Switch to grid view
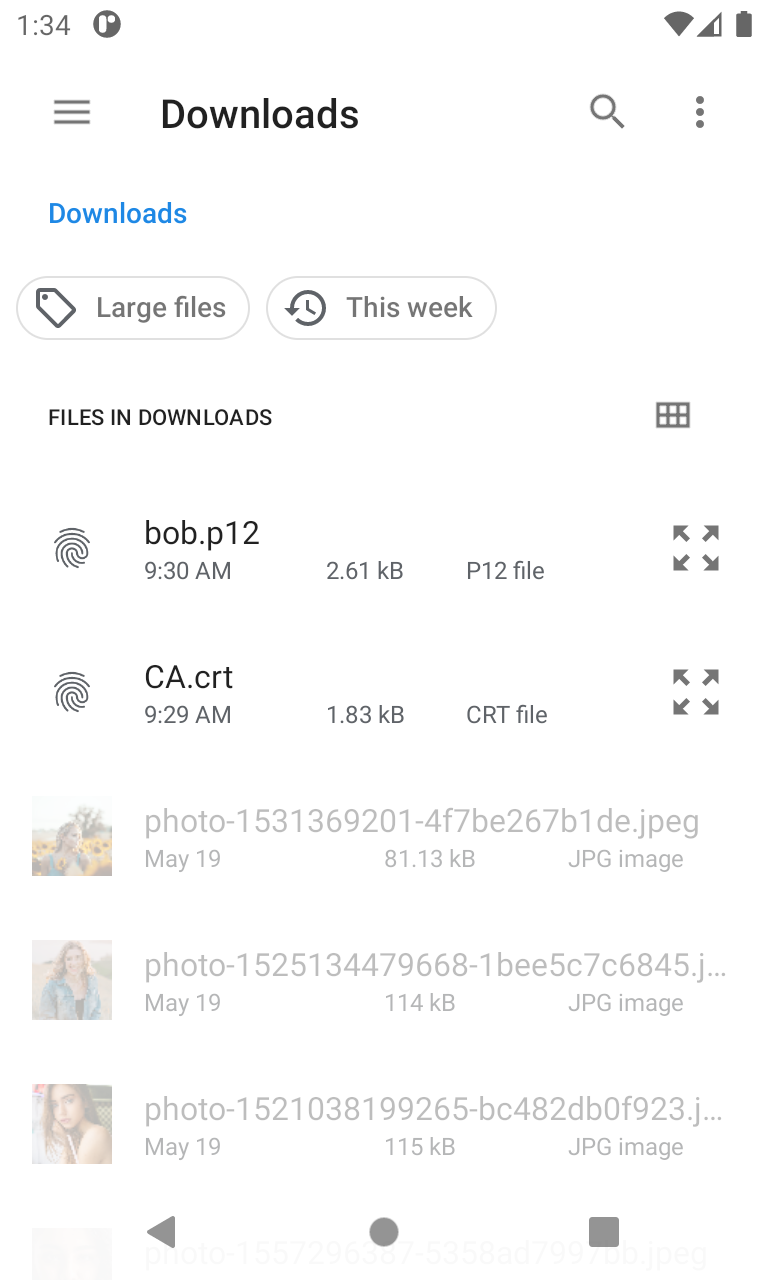This screenshot has width=768, height=1280. (x=673, y=416)
